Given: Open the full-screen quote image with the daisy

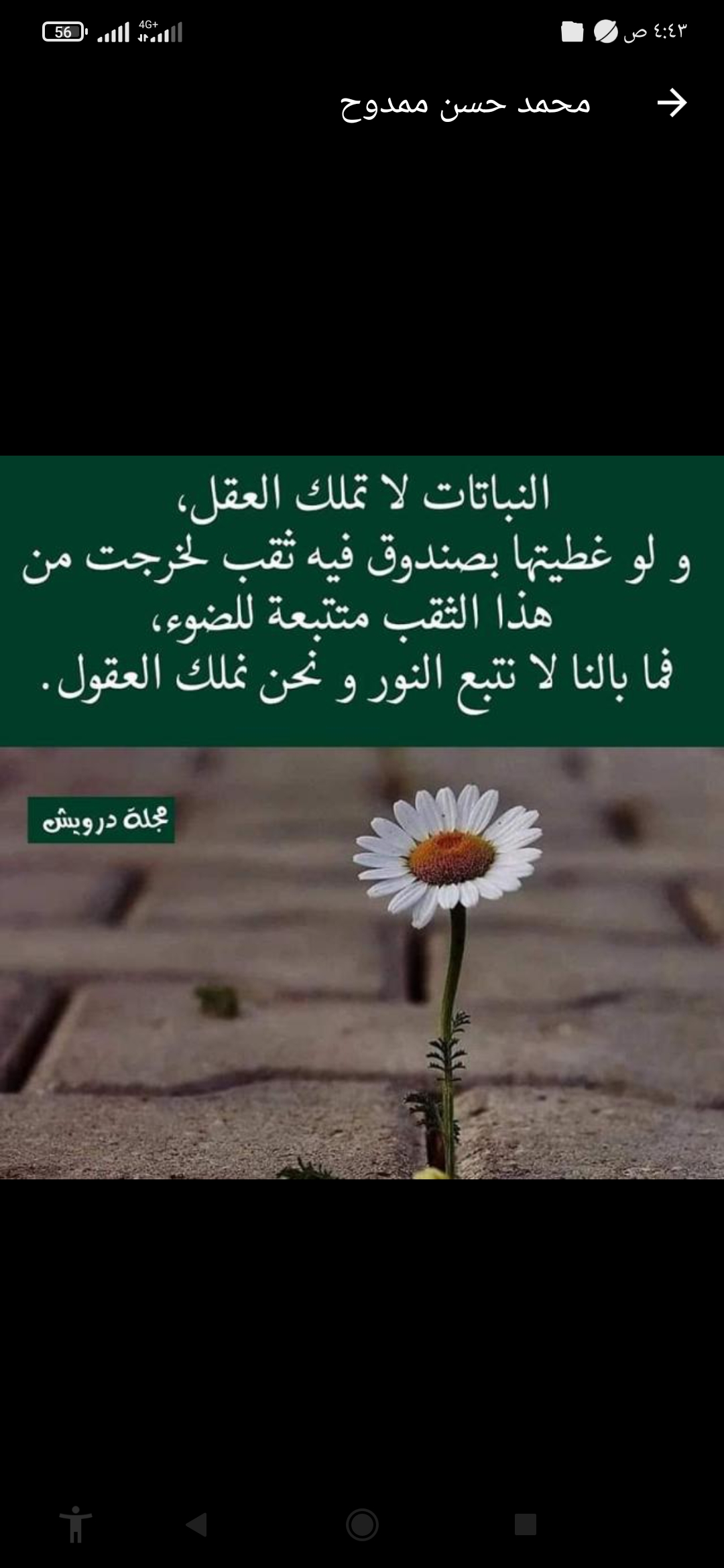Looking at the screenshot, I should tap(362, 818).
